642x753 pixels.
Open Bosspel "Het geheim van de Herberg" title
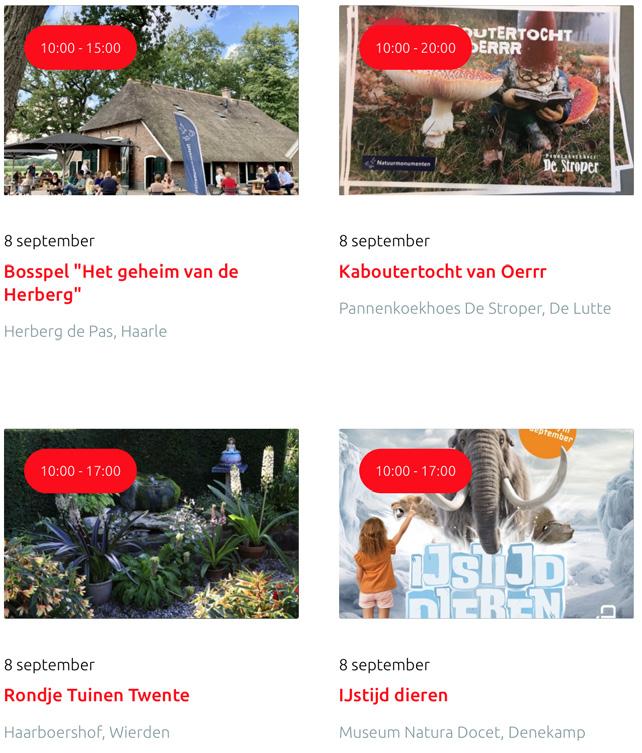pyautogui.click(x=121, y=283)
